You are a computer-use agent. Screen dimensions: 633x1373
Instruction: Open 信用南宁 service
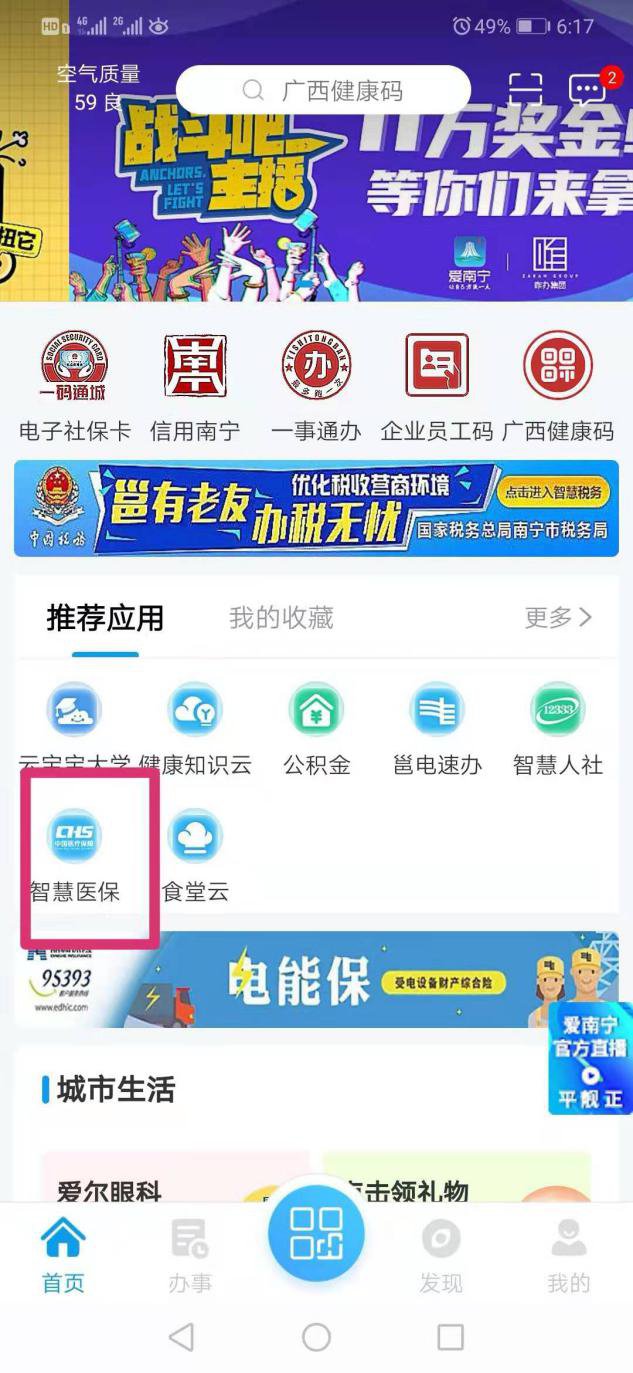(x=195, y=386)
